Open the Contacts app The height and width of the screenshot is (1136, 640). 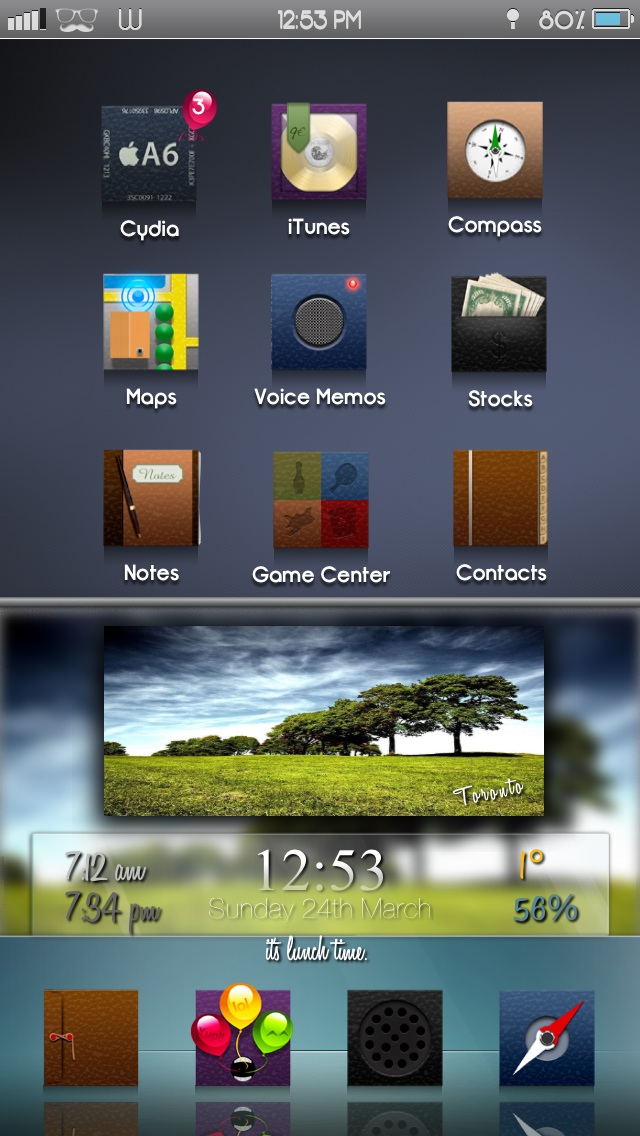tap(500, 498)
